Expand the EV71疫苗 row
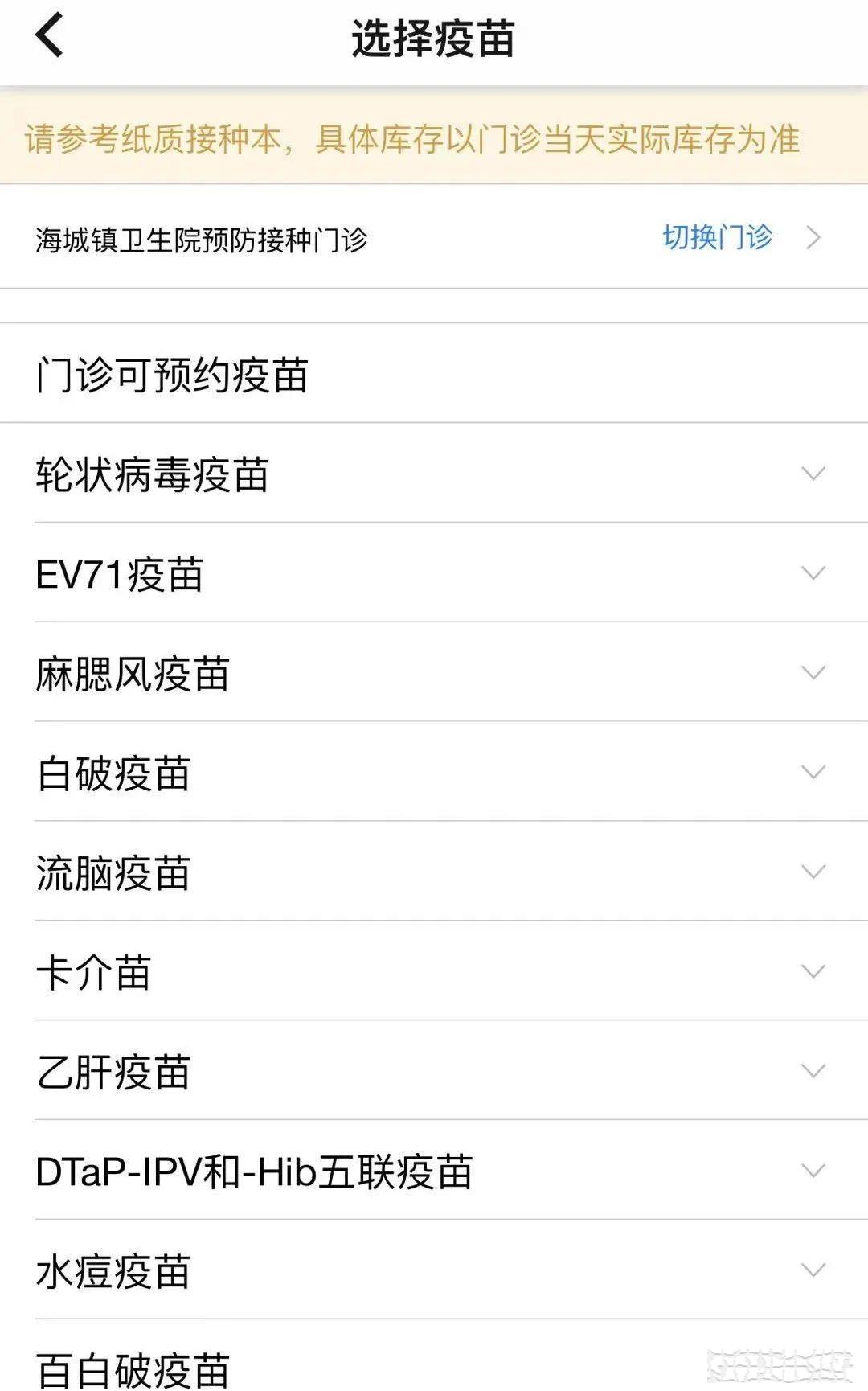 click(434, 572)
